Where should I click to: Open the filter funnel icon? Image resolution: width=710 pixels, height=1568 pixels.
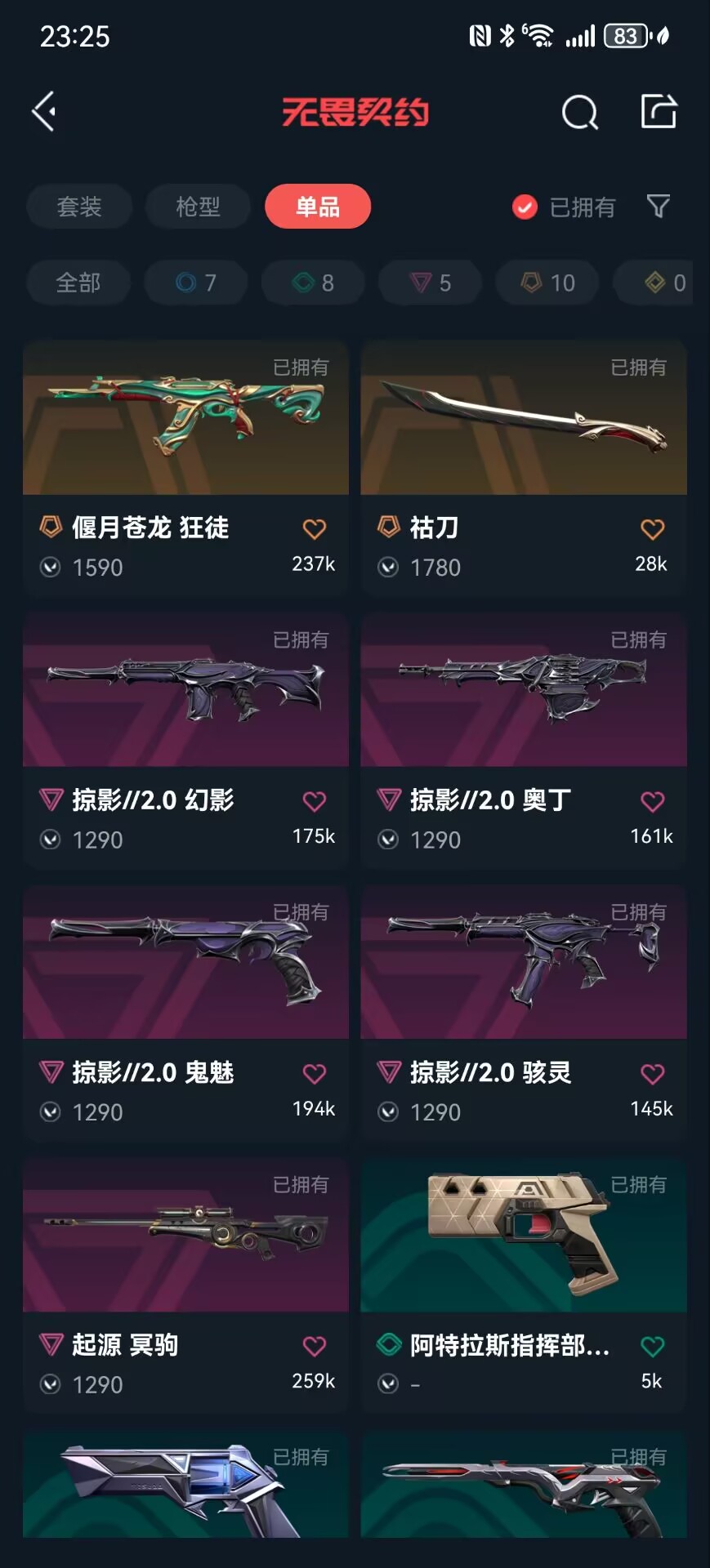coord(658,207)
